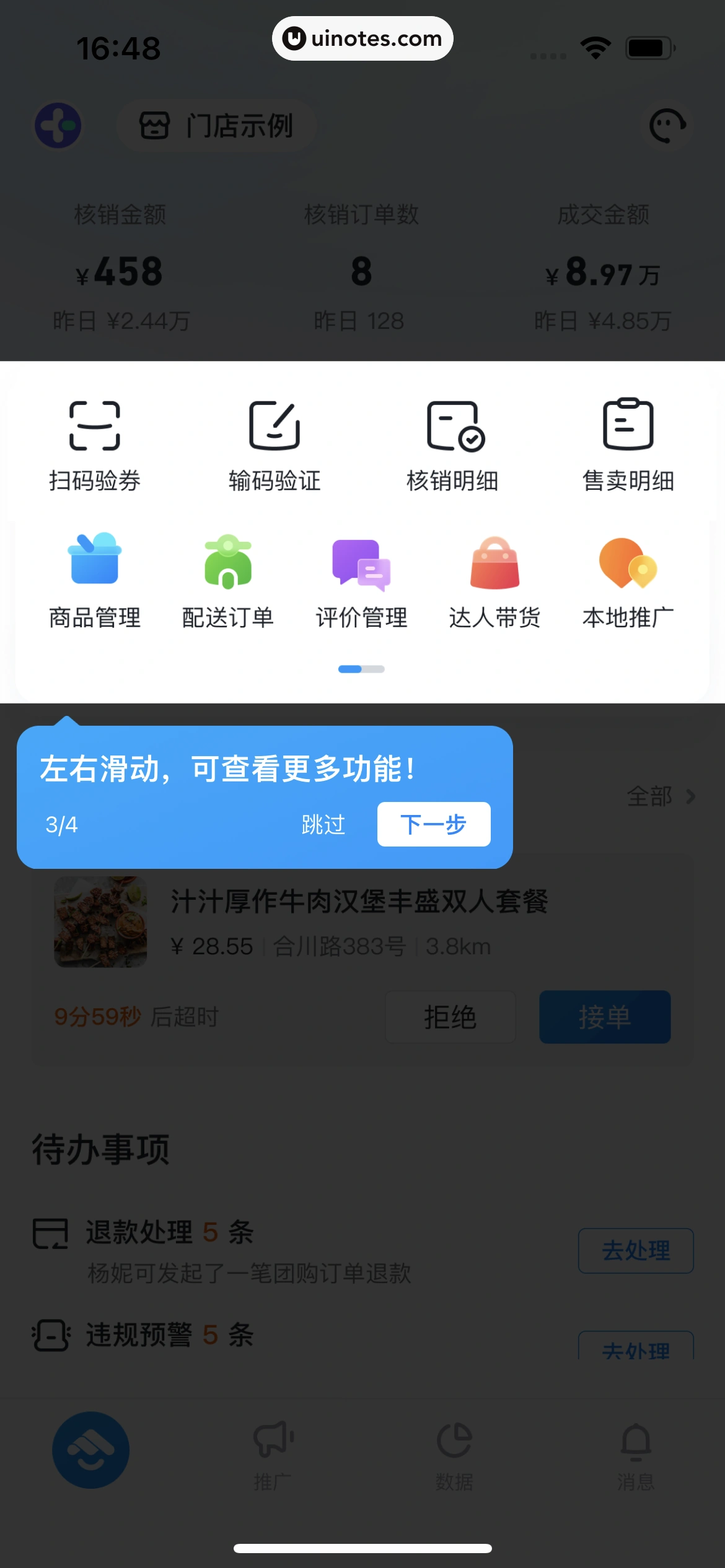Tap 去处理 for 退款处理 refunds
The width and height of the screenshot is (725, 1568).
coord(635,1250)
